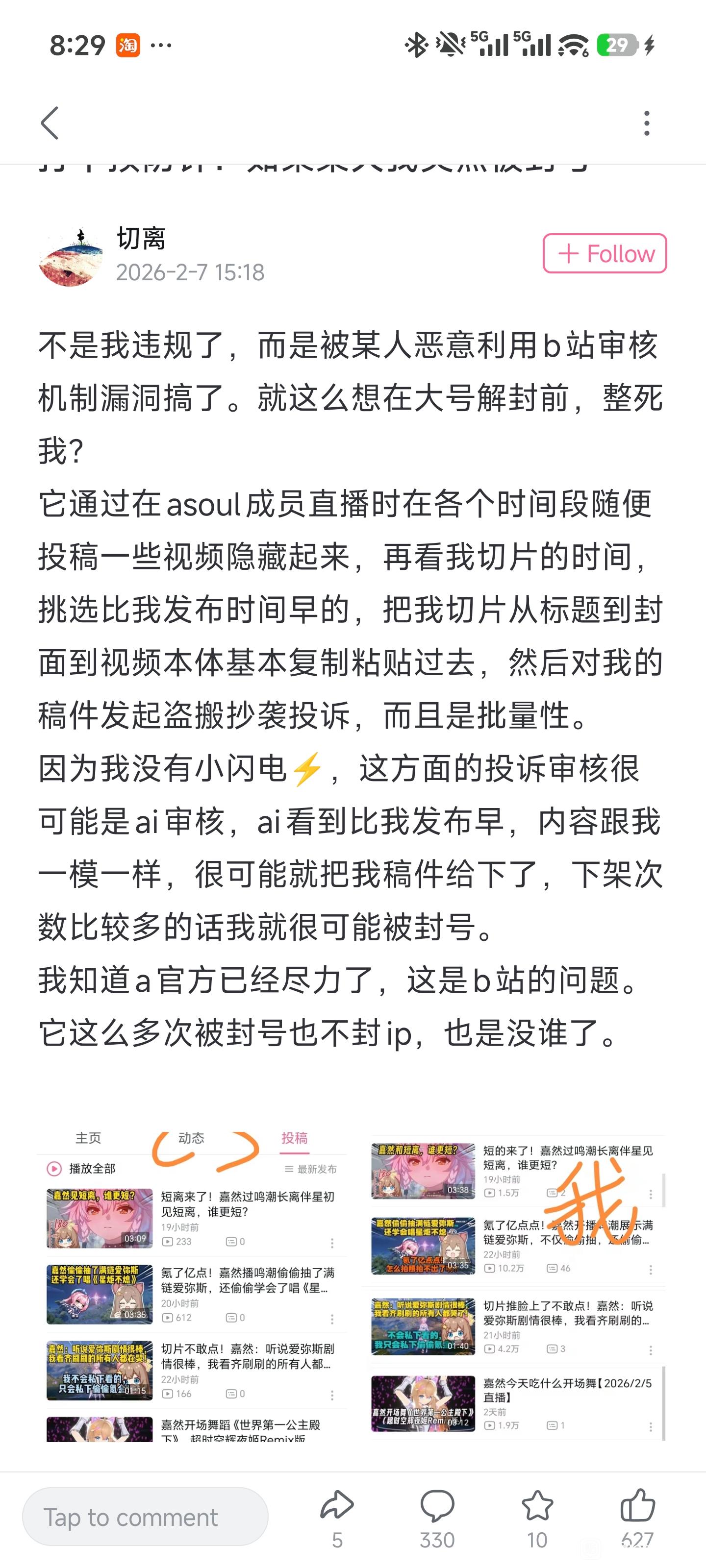Tap the comment input field
This screenshot has height=1568, width=706.
coord(145,1516)
